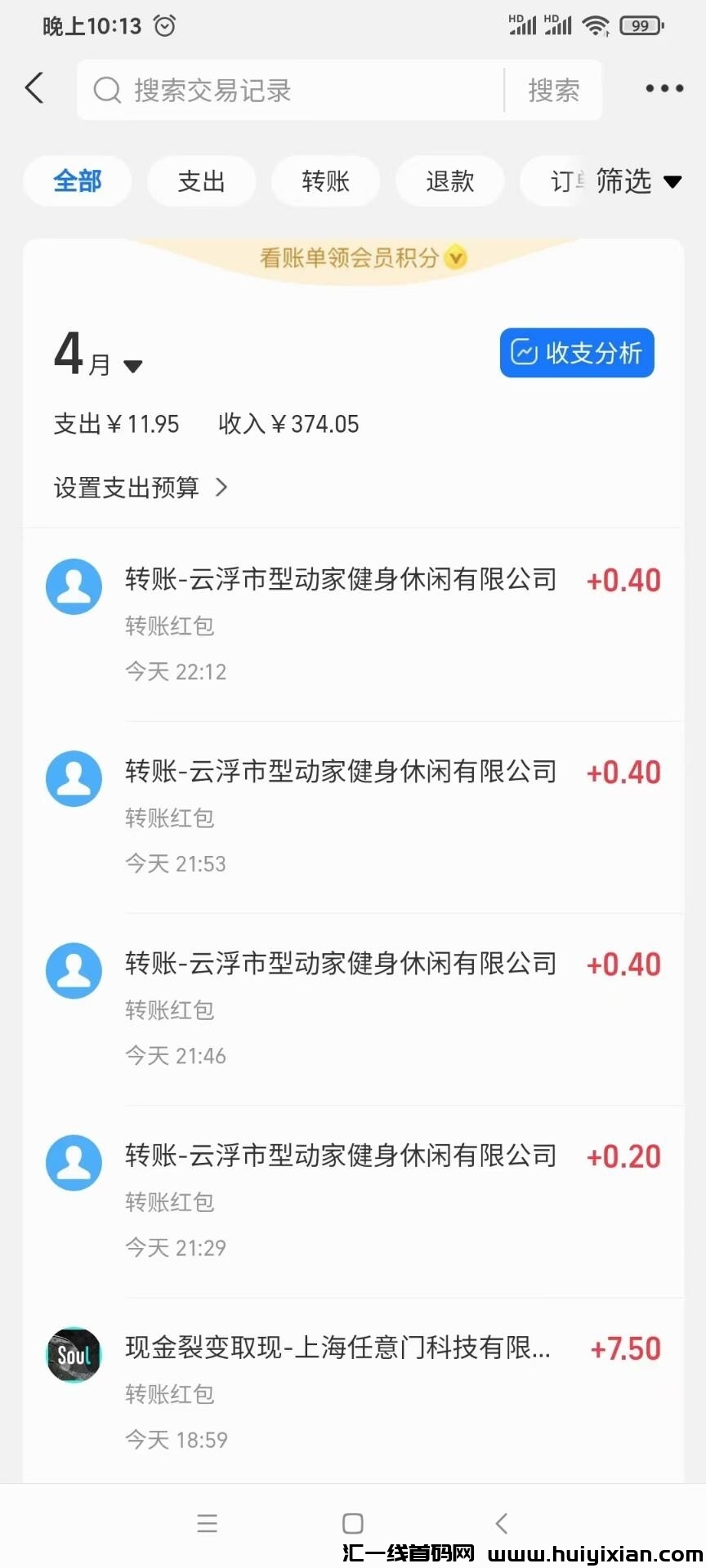
Task: Show only 退款 records
Action: 449,180
